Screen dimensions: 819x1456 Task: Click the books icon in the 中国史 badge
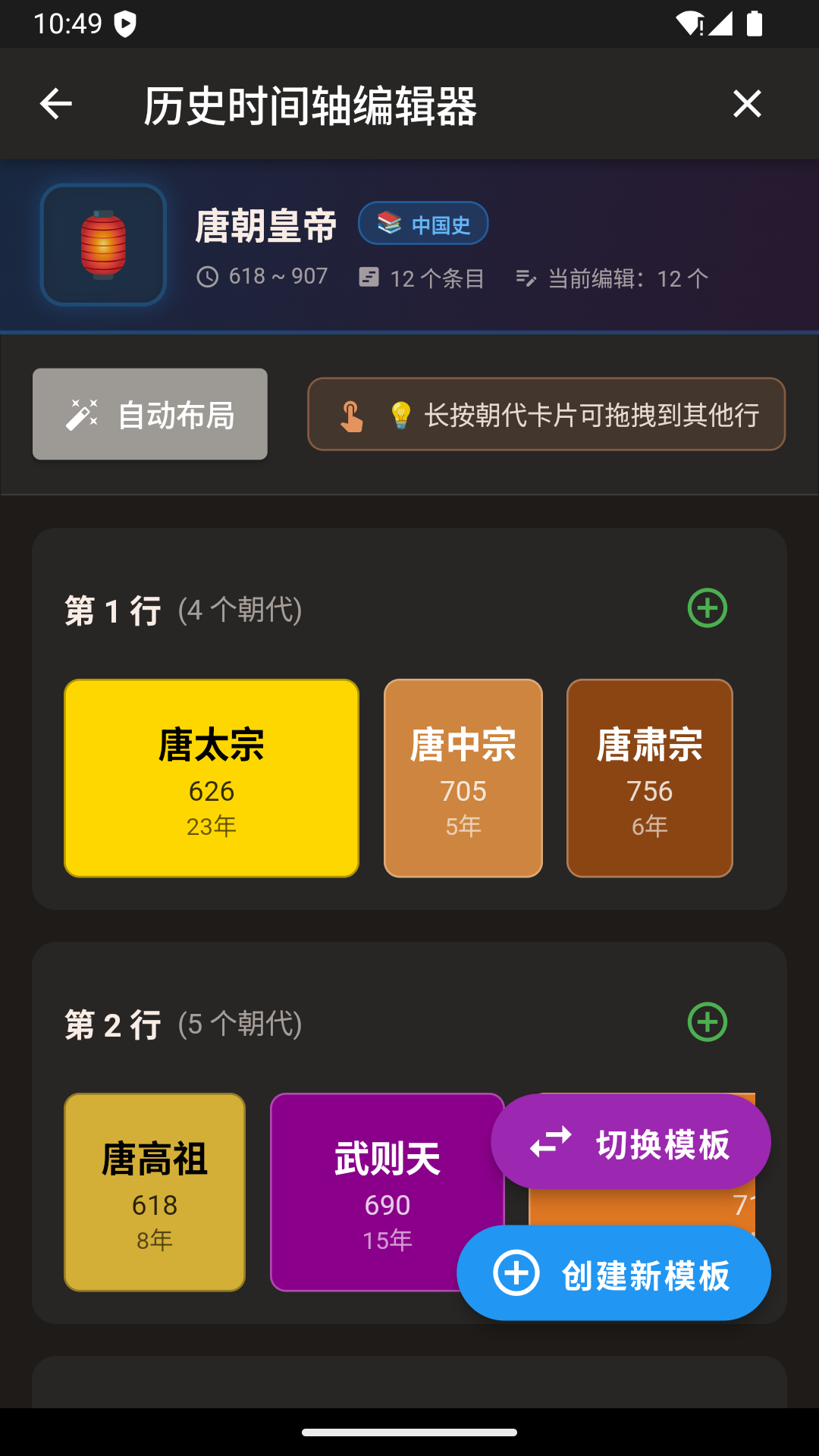click(389, 223)
